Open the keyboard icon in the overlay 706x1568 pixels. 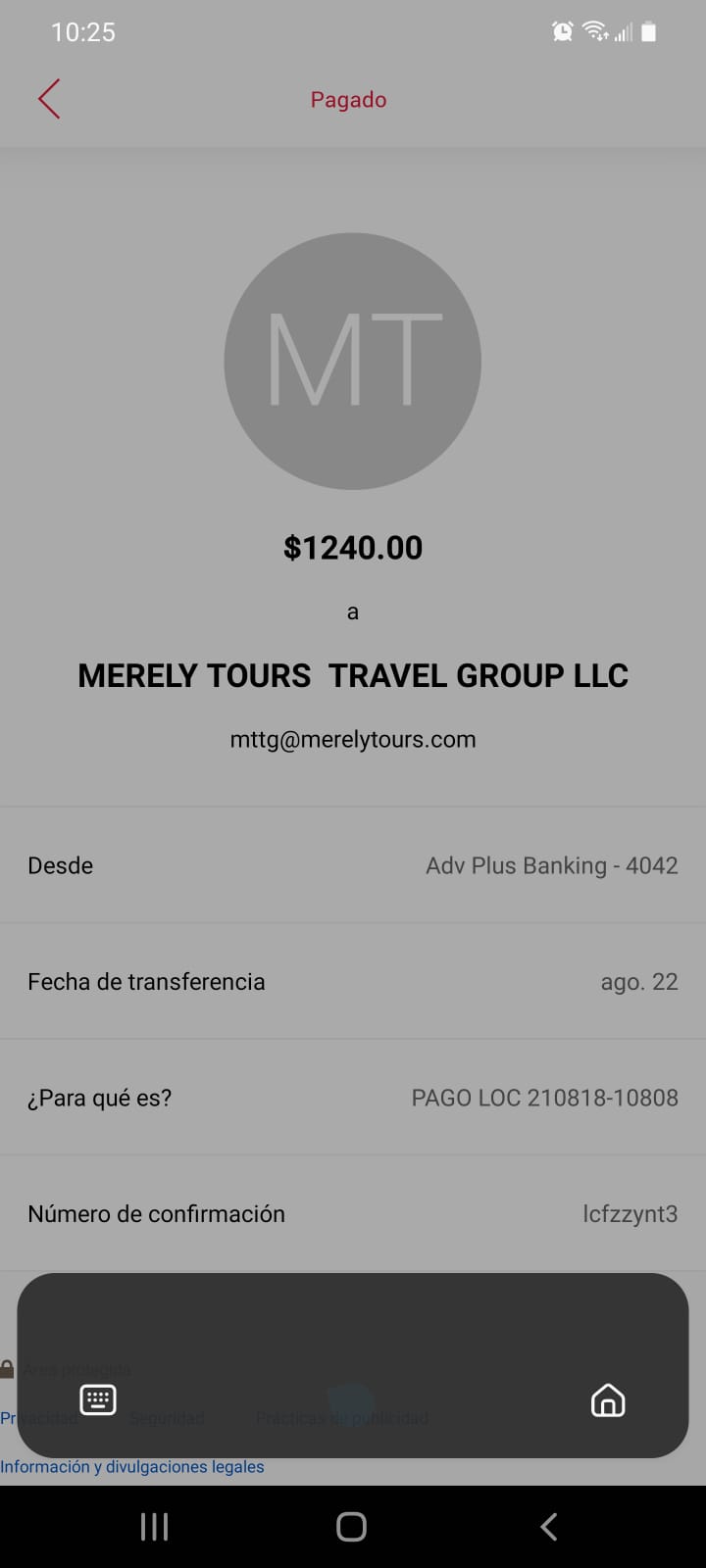pyautogui.click(x=98, y=1399)
